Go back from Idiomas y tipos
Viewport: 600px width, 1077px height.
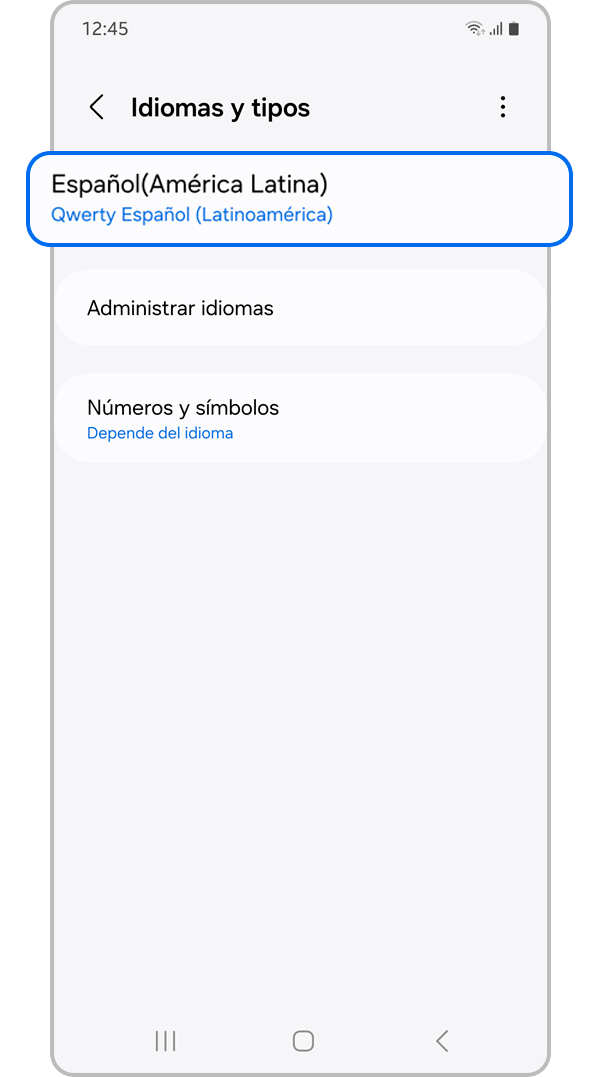[97, 108]
